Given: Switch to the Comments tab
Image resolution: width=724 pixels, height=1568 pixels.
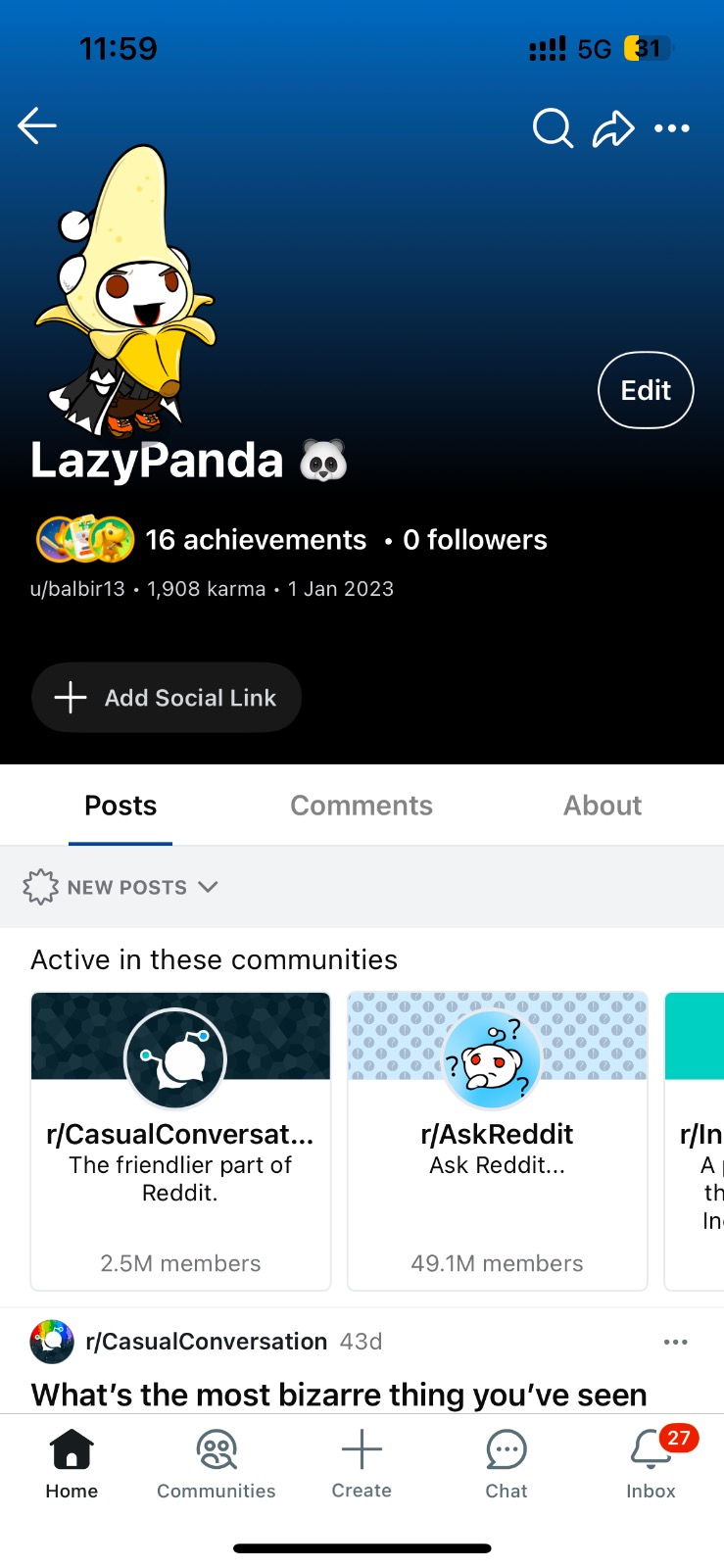Looking at the screenshot, I should [361, 806].
